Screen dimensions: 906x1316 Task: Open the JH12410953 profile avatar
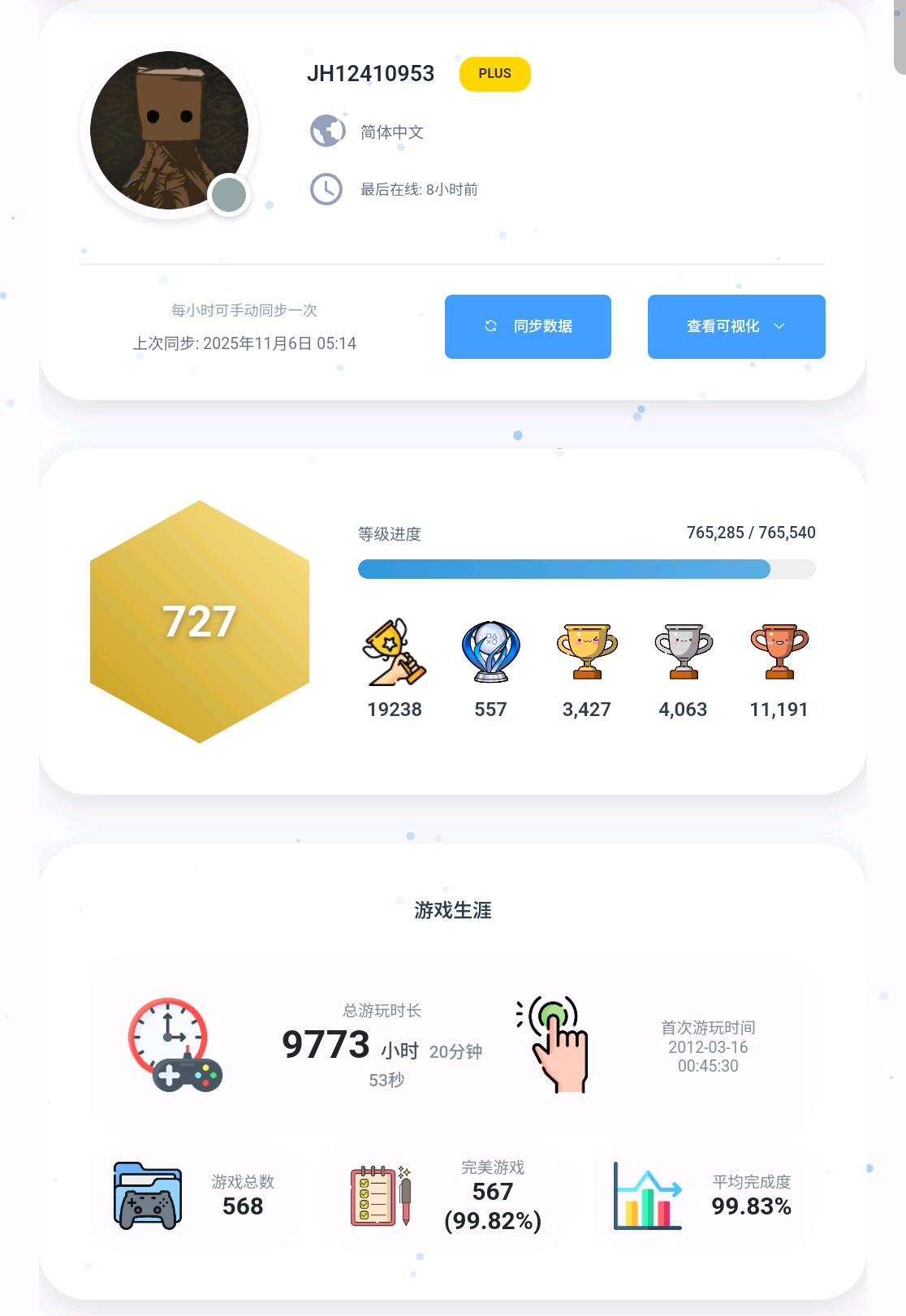(x=169, y=131)
